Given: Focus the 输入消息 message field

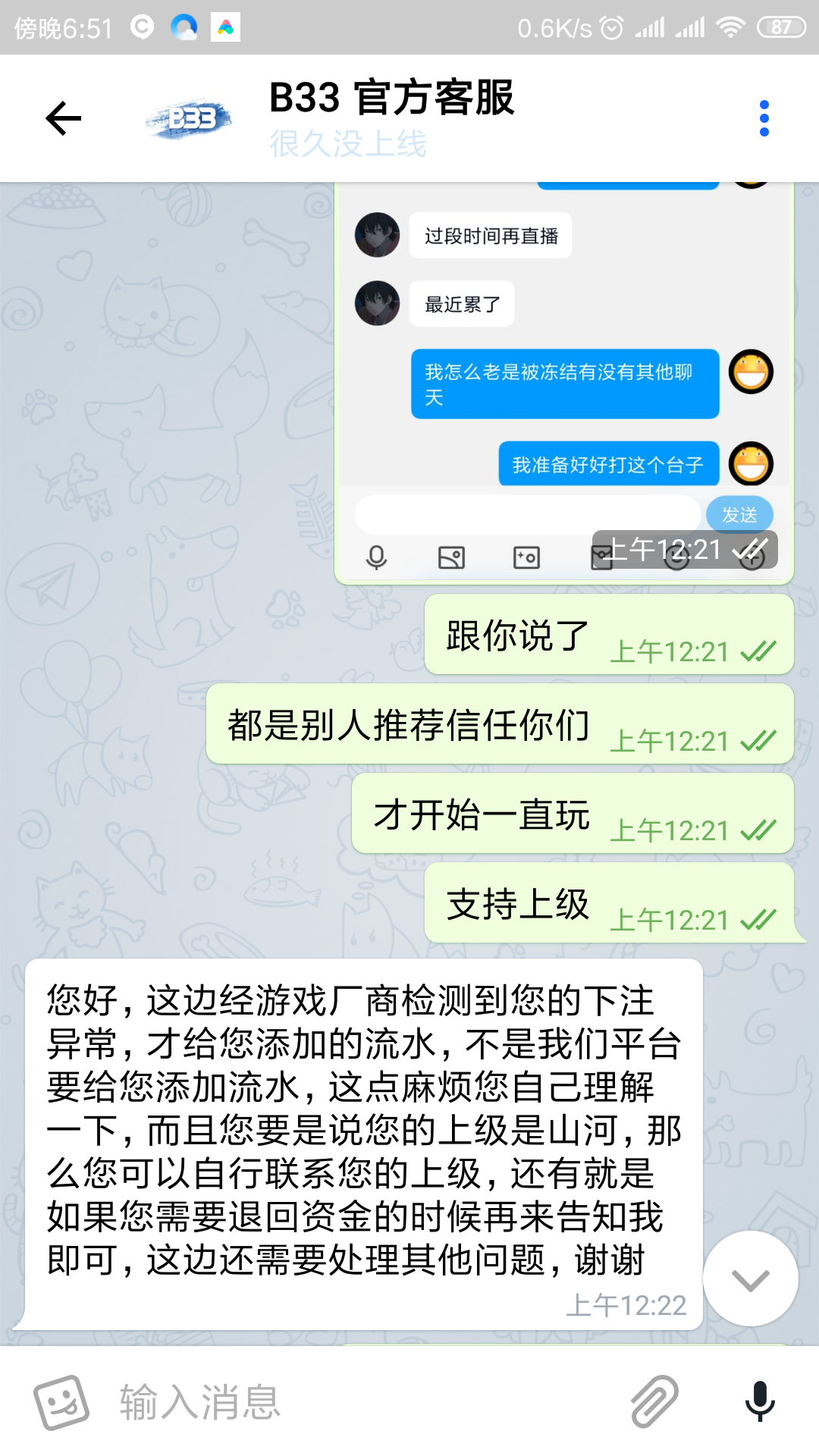Looking at the screenshot, I should point(364,1403).
